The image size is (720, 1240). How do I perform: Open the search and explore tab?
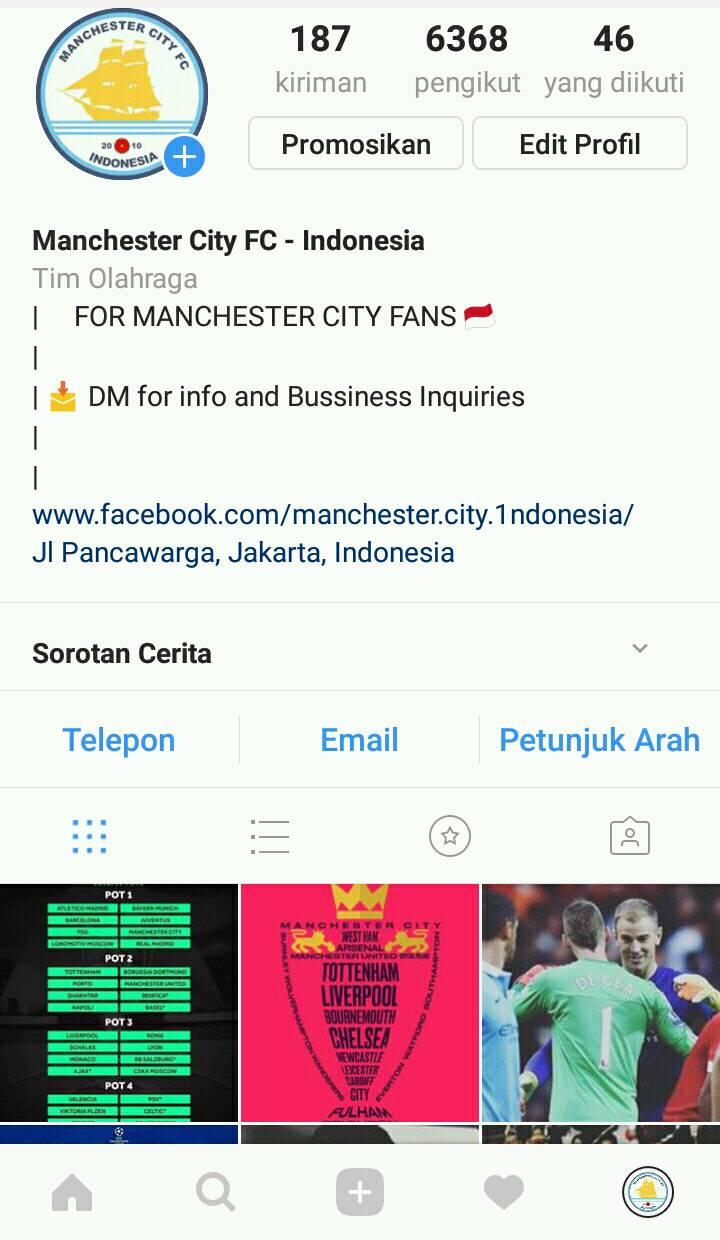[216, 1192]
